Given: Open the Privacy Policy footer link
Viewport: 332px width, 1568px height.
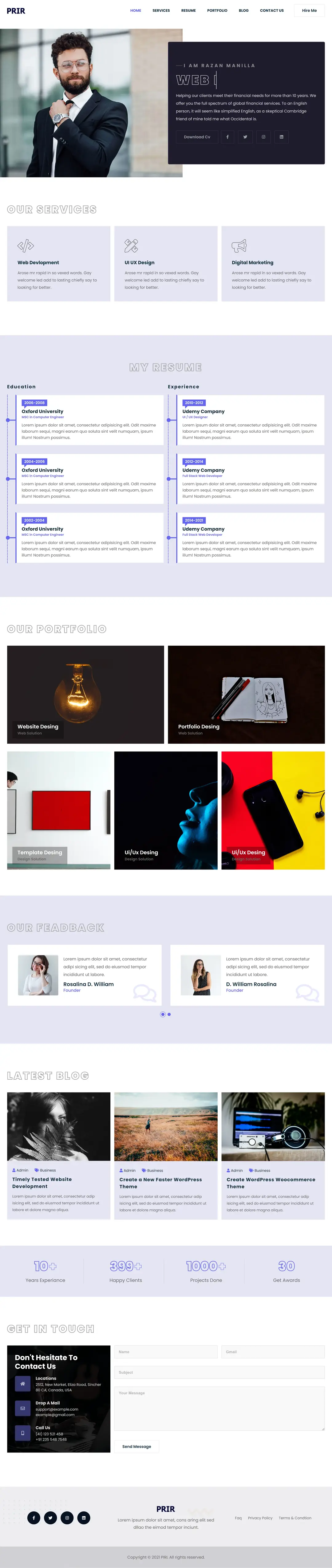Looking at the screenshot, I should 260,1518.
